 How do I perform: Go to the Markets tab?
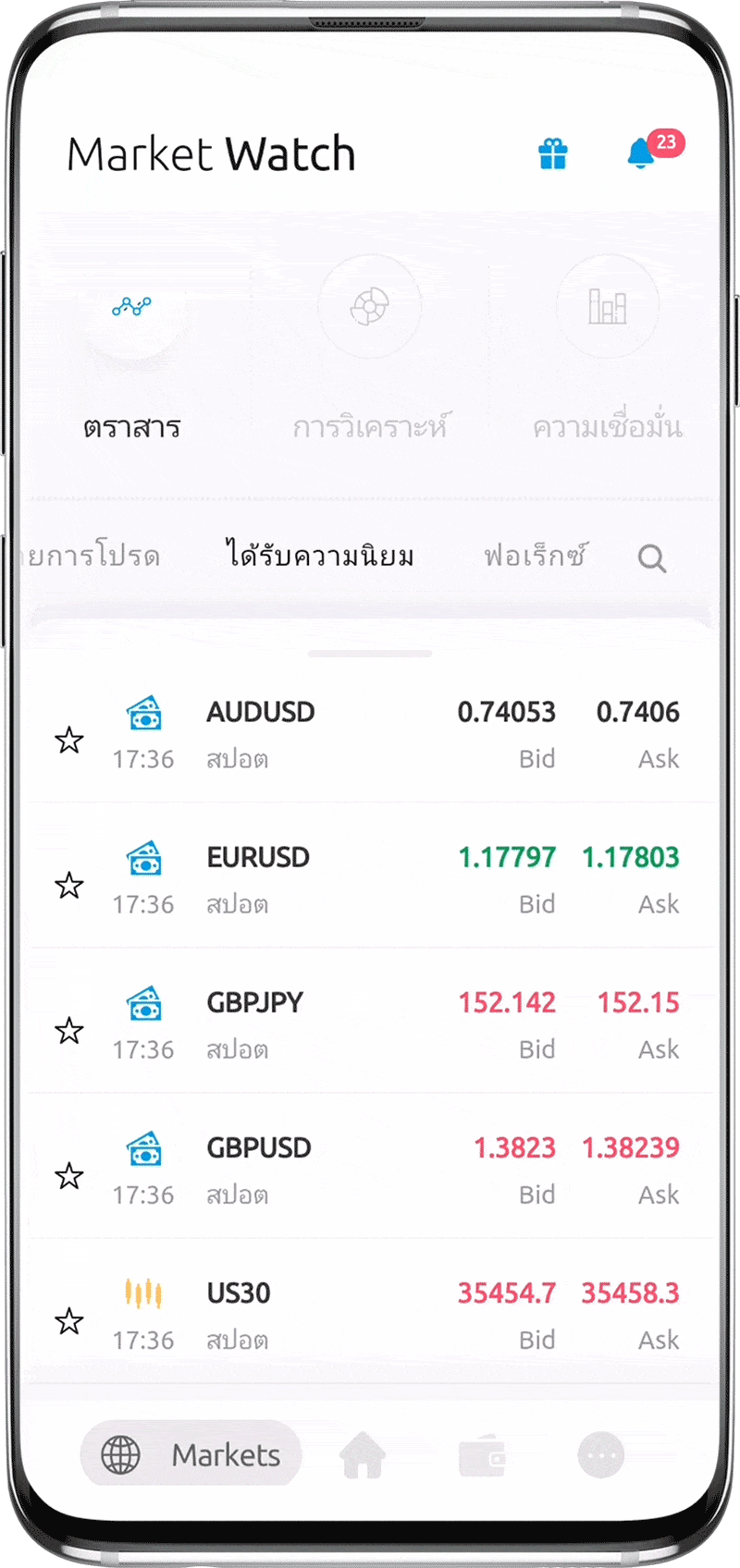(x=191, y=1455)
